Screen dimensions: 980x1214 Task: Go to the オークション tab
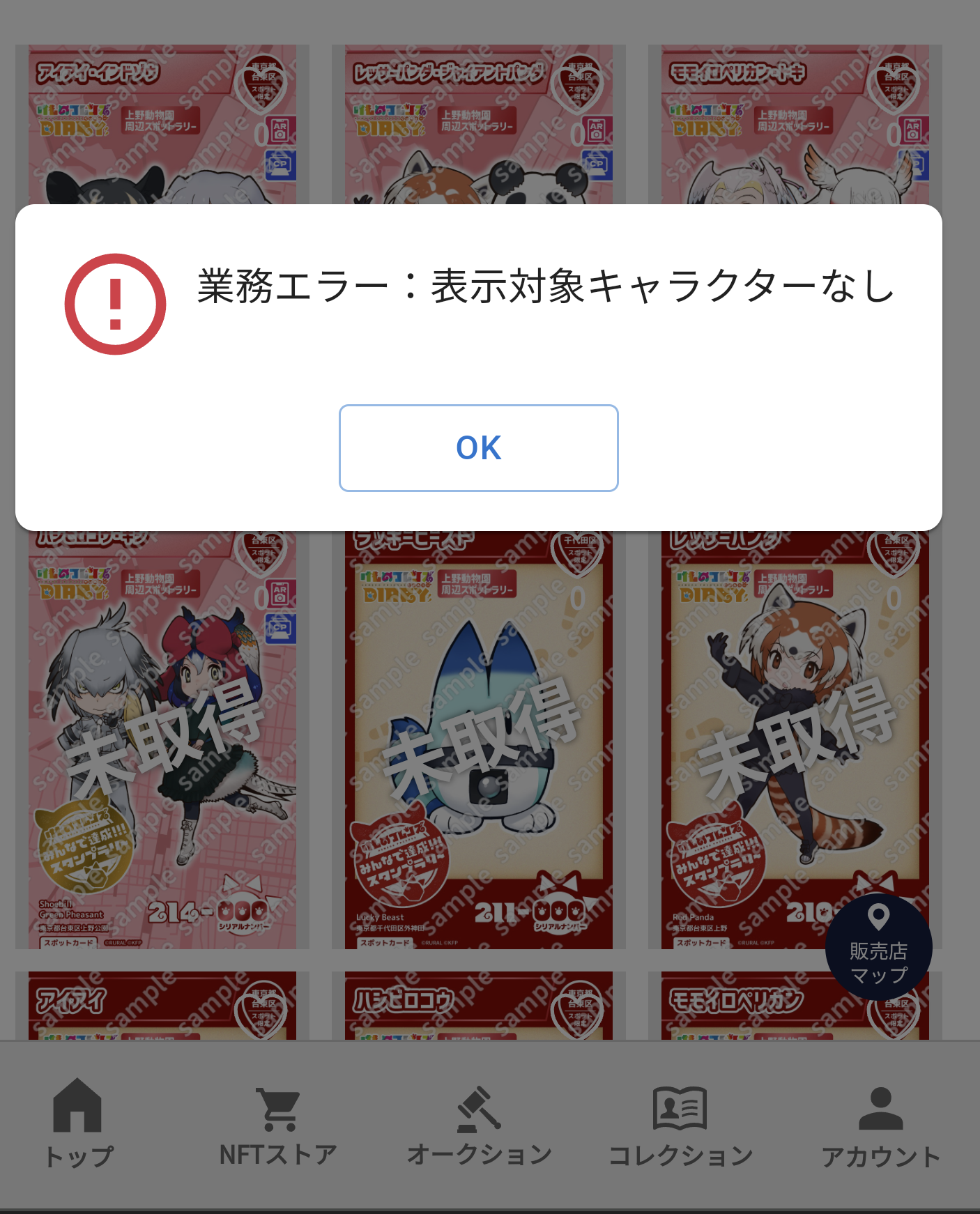[x=479, y=1123]
